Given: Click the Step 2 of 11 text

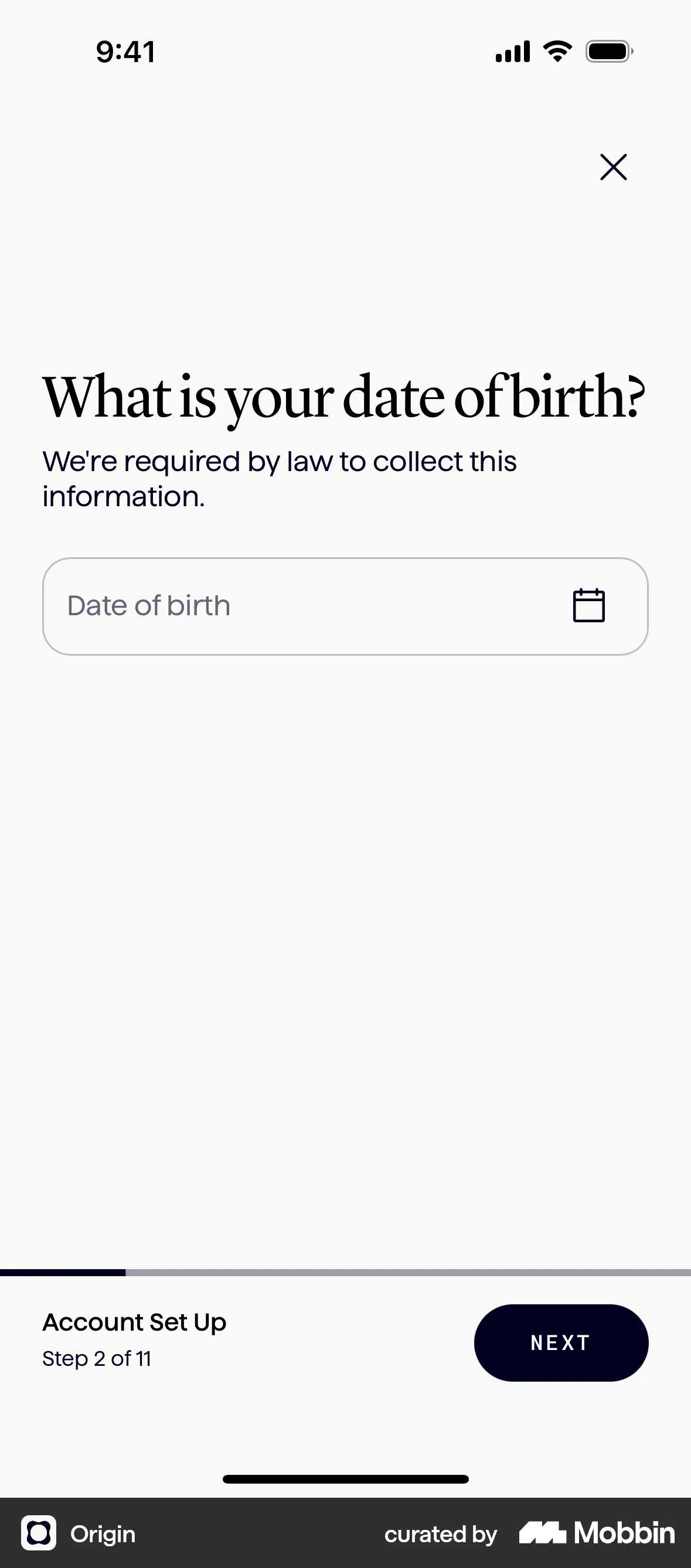Looking at the screenshot, I should 97,1359.
